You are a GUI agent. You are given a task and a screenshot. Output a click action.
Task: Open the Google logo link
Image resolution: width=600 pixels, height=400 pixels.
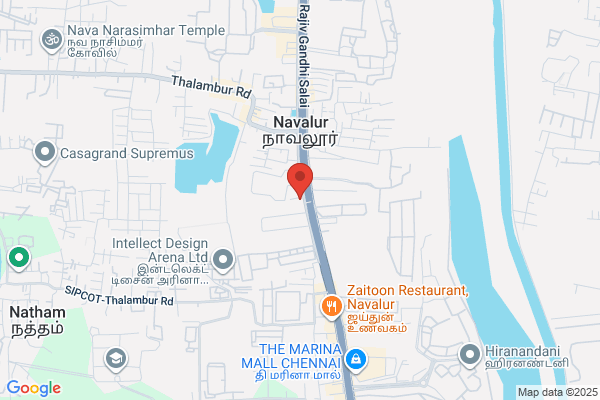[34, 388]
